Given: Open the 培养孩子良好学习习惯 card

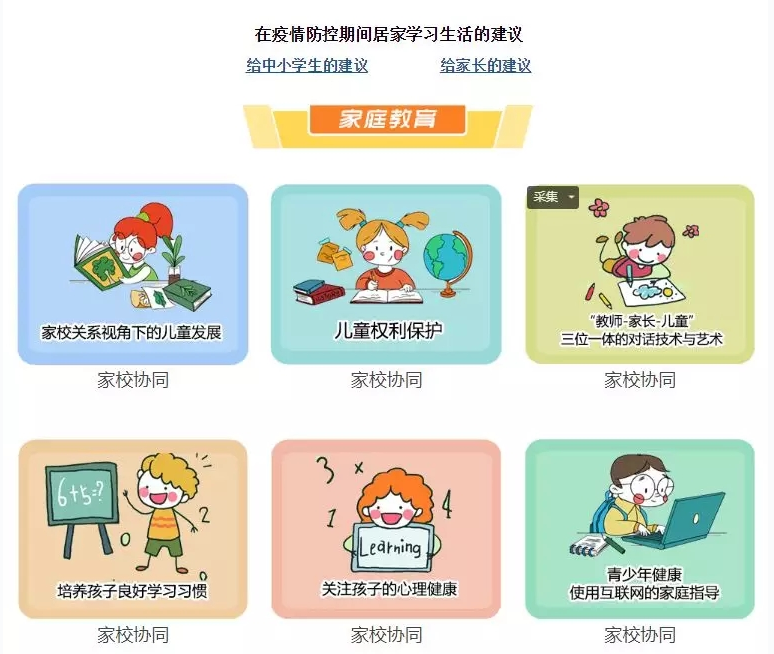Looking at the screenshot, I should tap(132, 530).
